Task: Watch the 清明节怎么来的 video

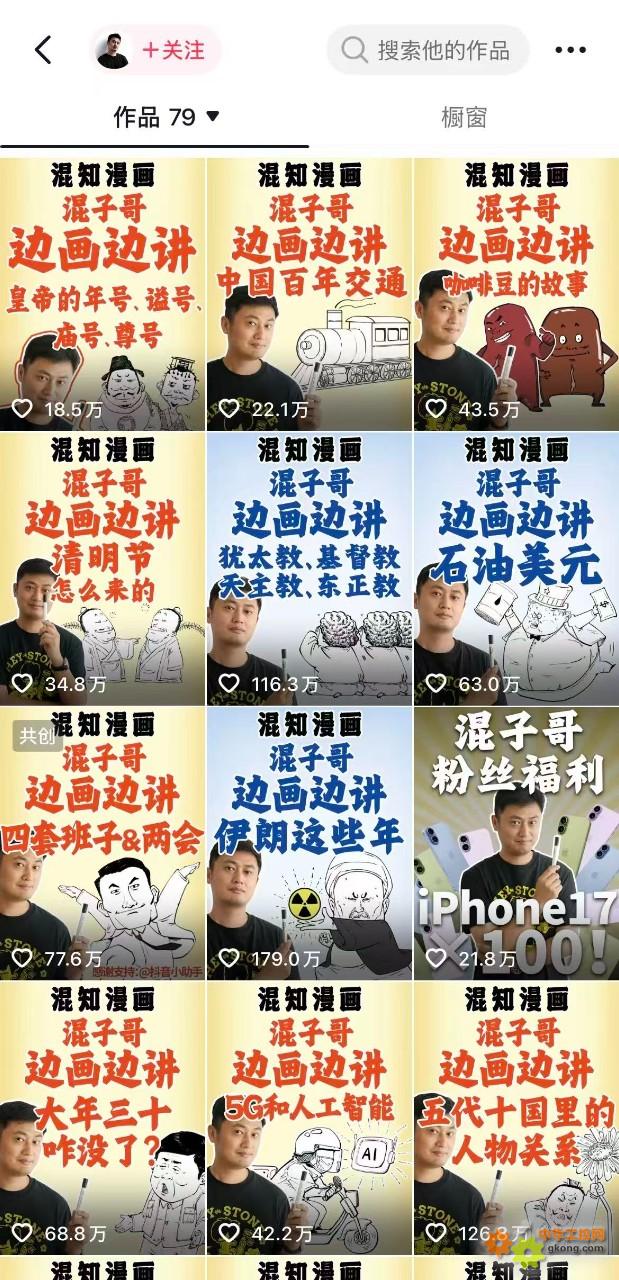Action: (x=103, y=569)
